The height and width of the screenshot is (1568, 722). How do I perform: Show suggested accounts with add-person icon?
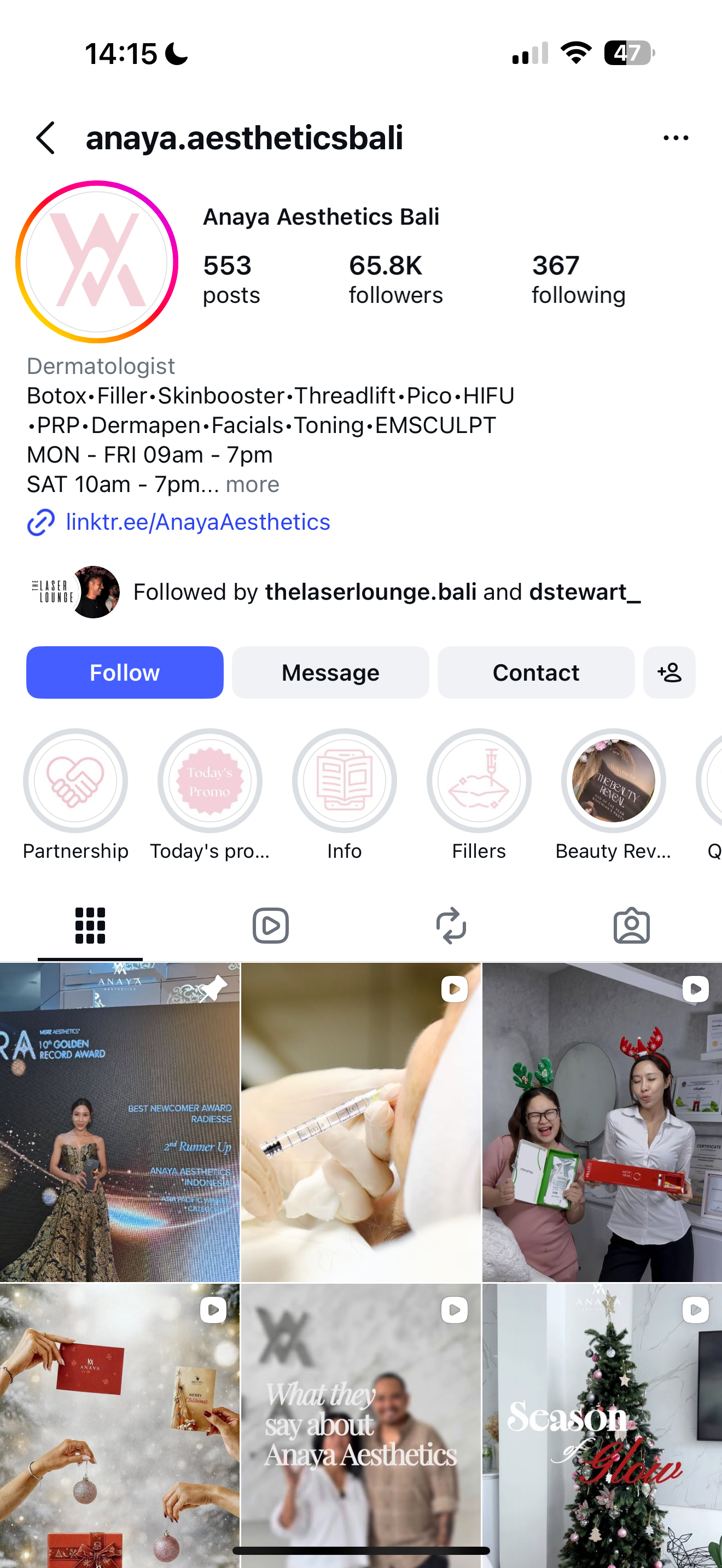[669, 672]
